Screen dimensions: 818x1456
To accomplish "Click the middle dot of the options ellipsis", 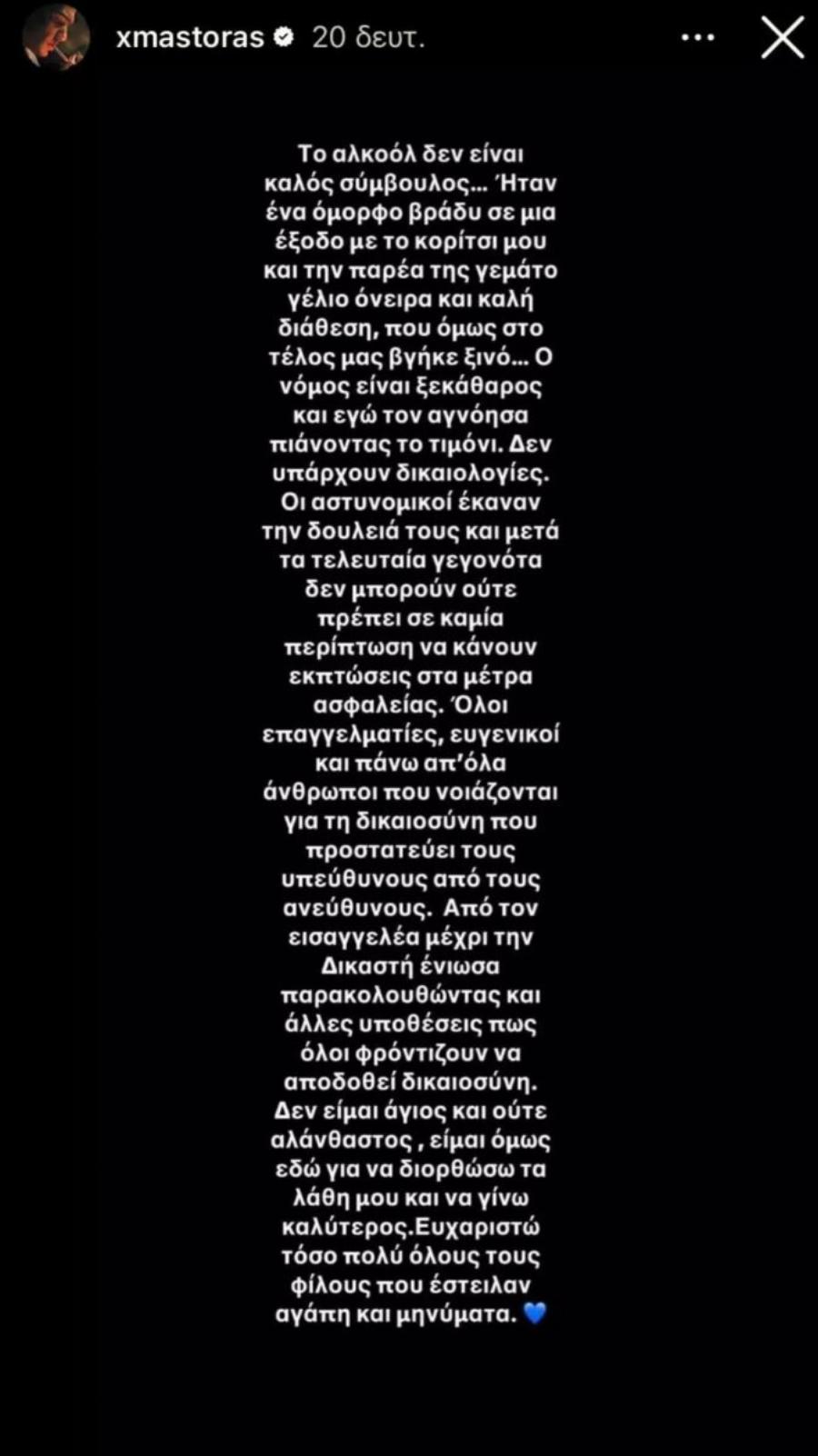I will (698, 38).
